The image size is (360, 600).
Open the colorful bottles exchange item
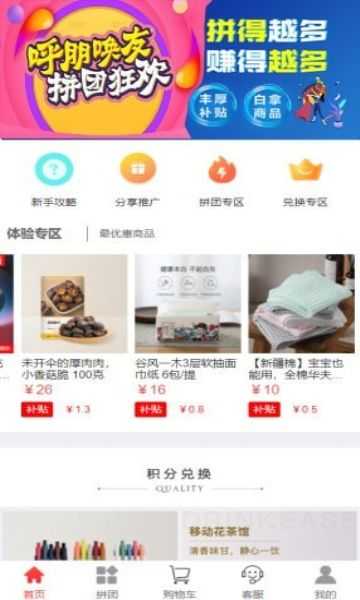click(90, 536)
